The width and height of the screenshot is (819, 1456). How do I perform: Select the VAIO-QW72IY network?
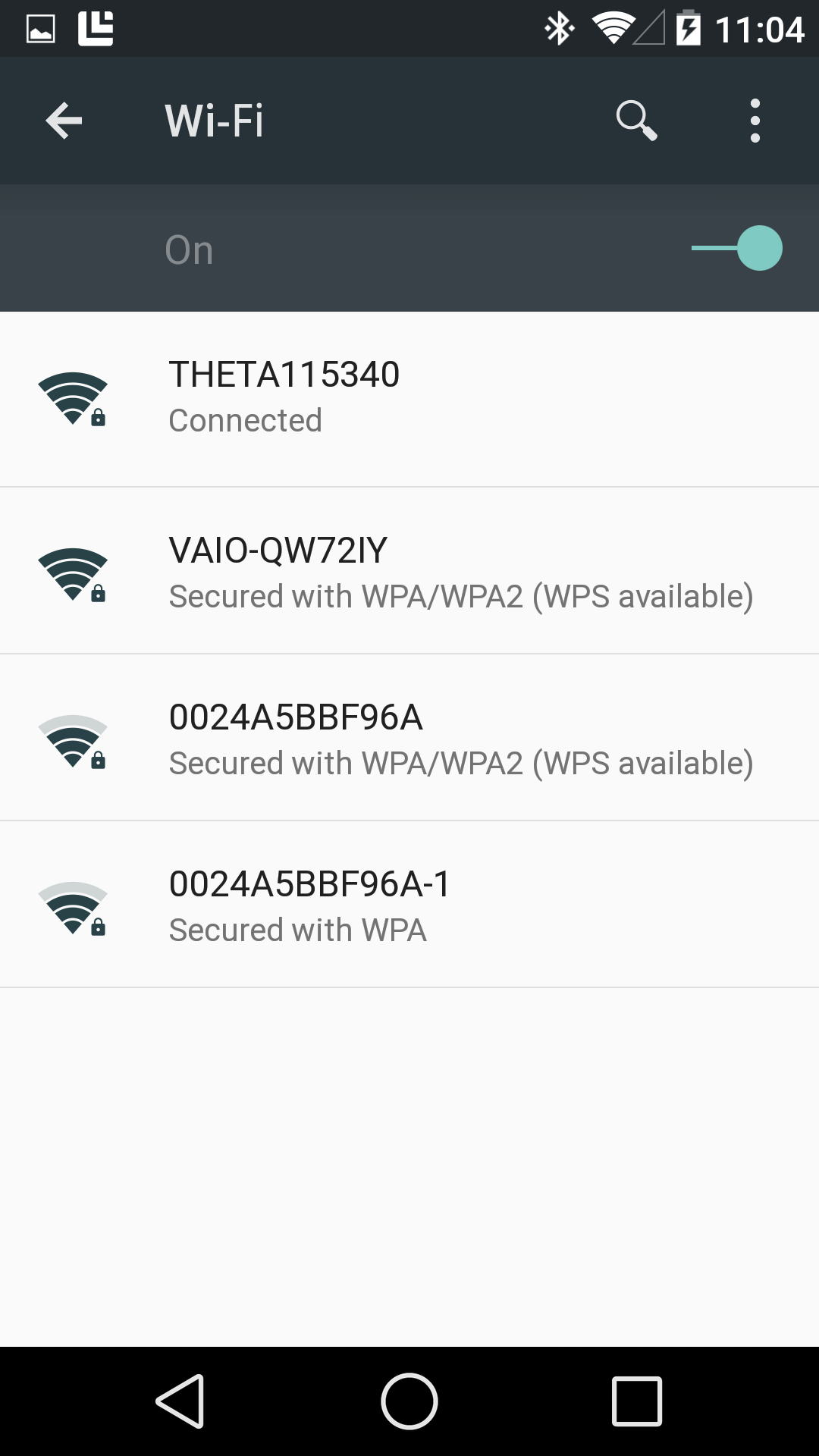pyautogui.click(x=409, y=570)
